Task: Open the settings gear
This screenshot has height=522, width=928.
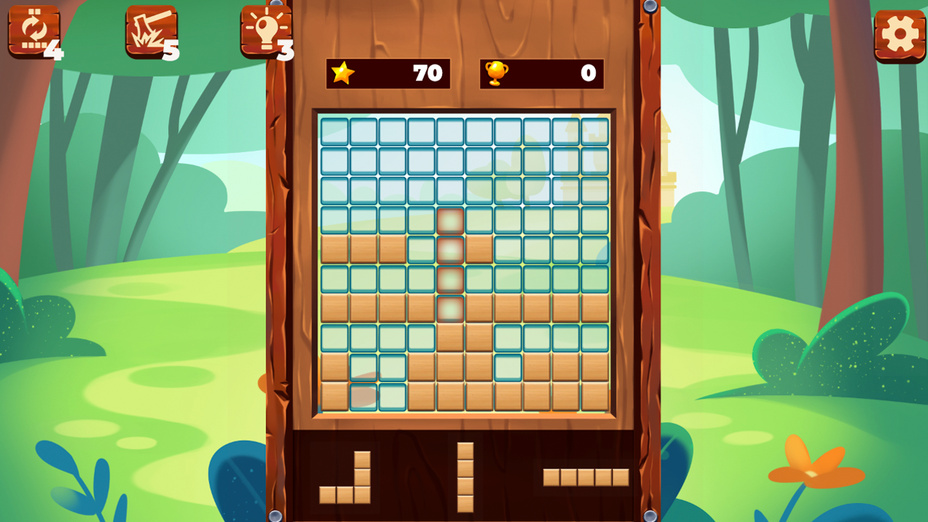Action: 899,35
